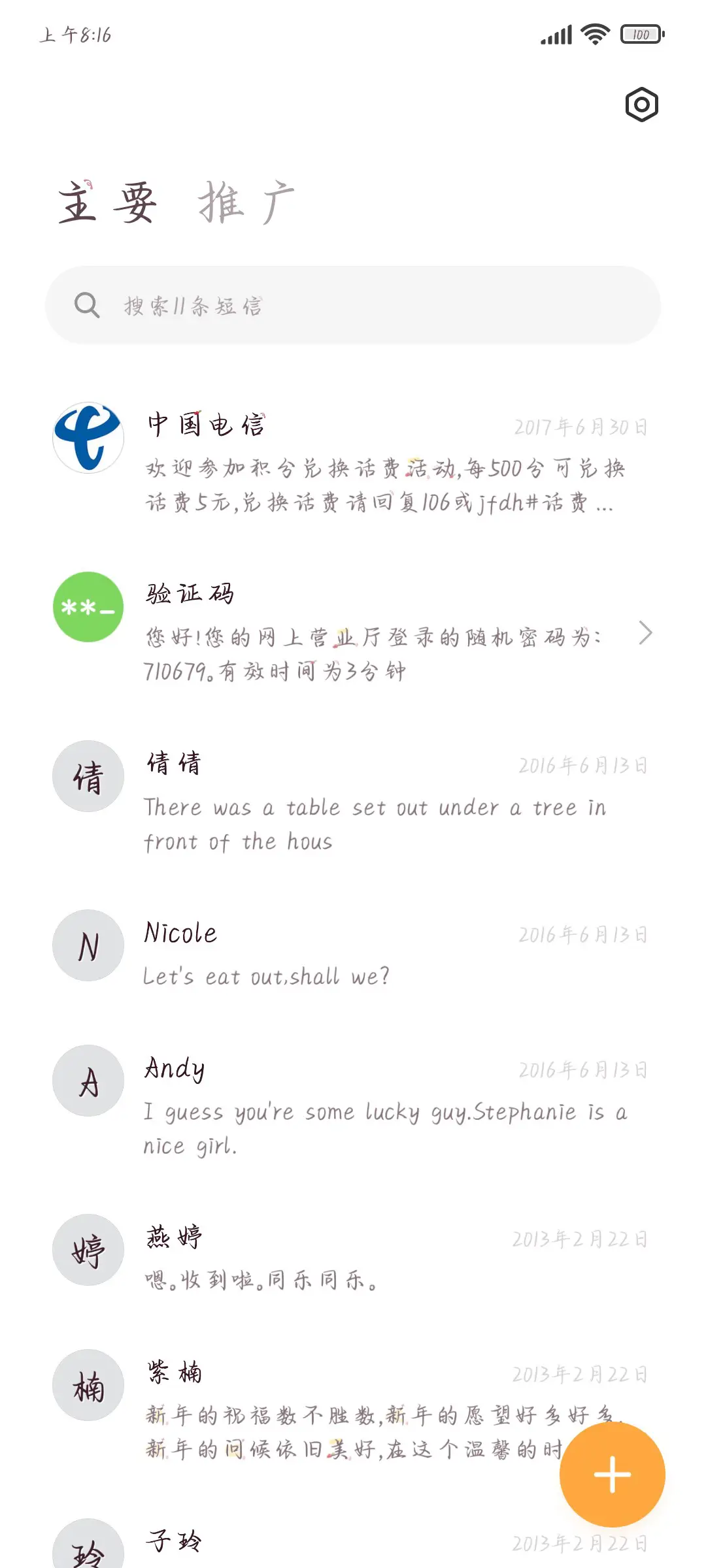Select the green verification code avatar

point(88,607)
